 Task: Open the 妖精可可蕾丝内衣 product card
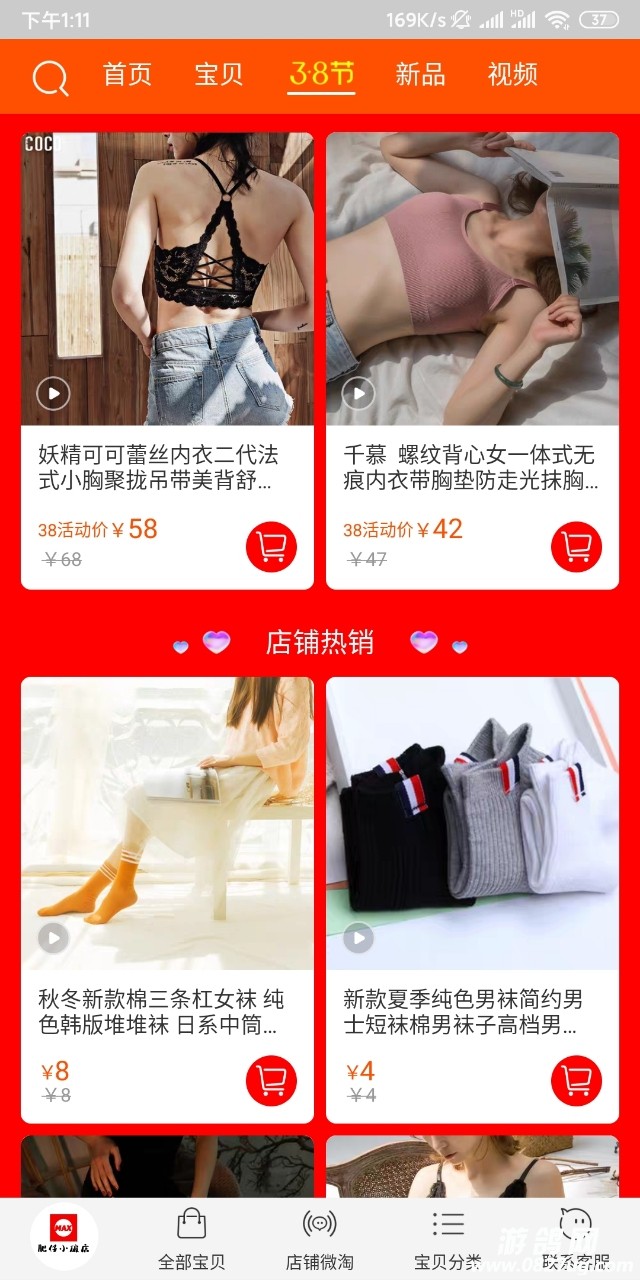[x=167, y=300]
